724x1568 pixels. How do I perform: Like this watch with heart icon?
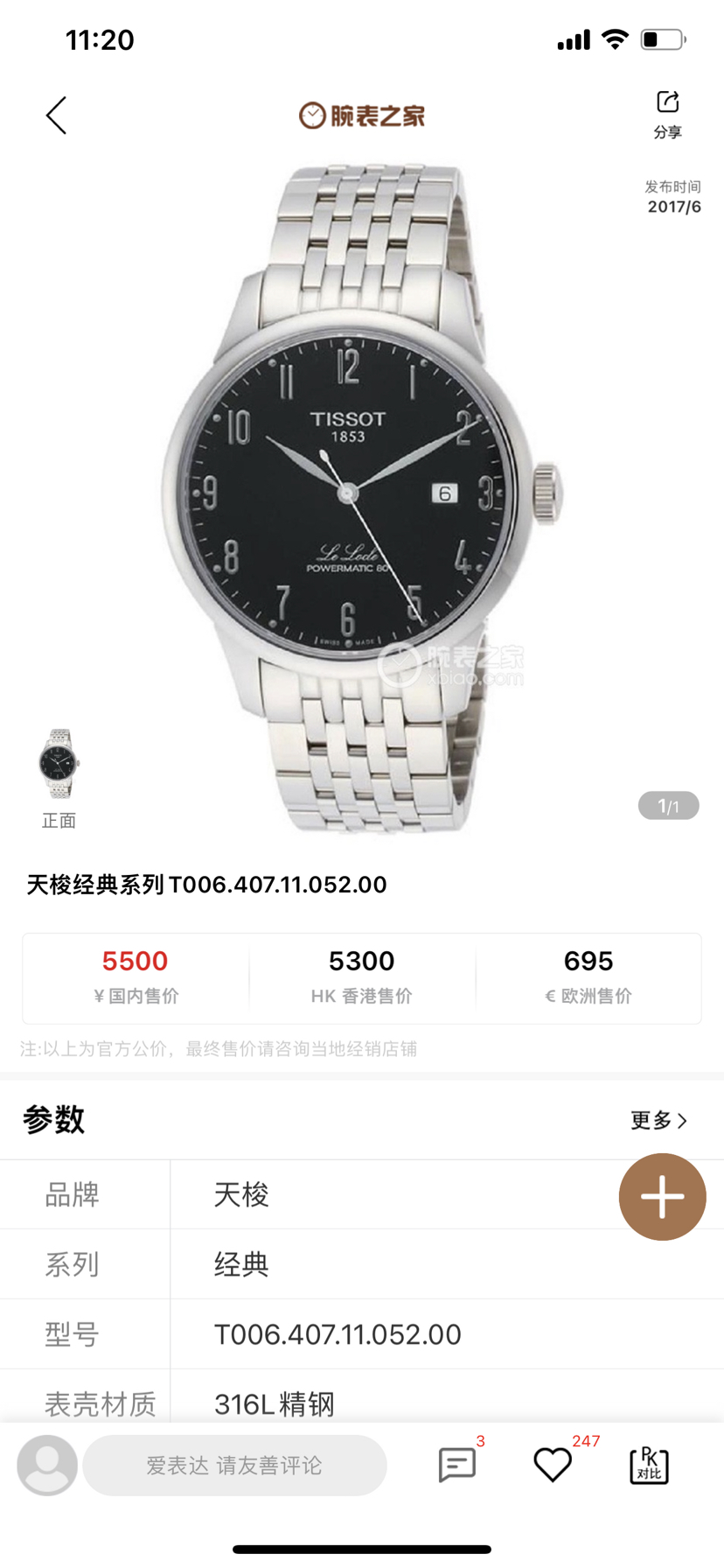coord(553,1465)
